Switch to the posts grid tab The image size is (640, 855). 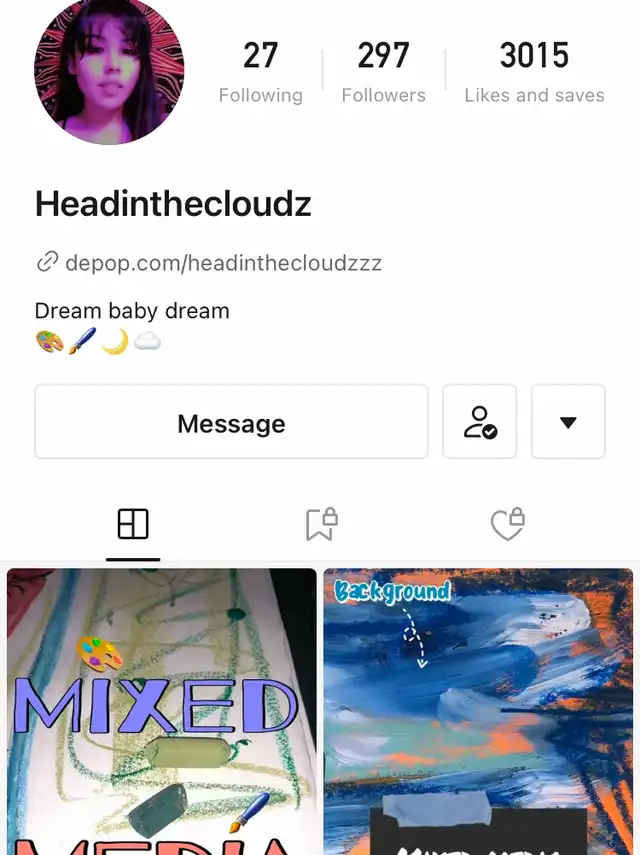point(133,524)
